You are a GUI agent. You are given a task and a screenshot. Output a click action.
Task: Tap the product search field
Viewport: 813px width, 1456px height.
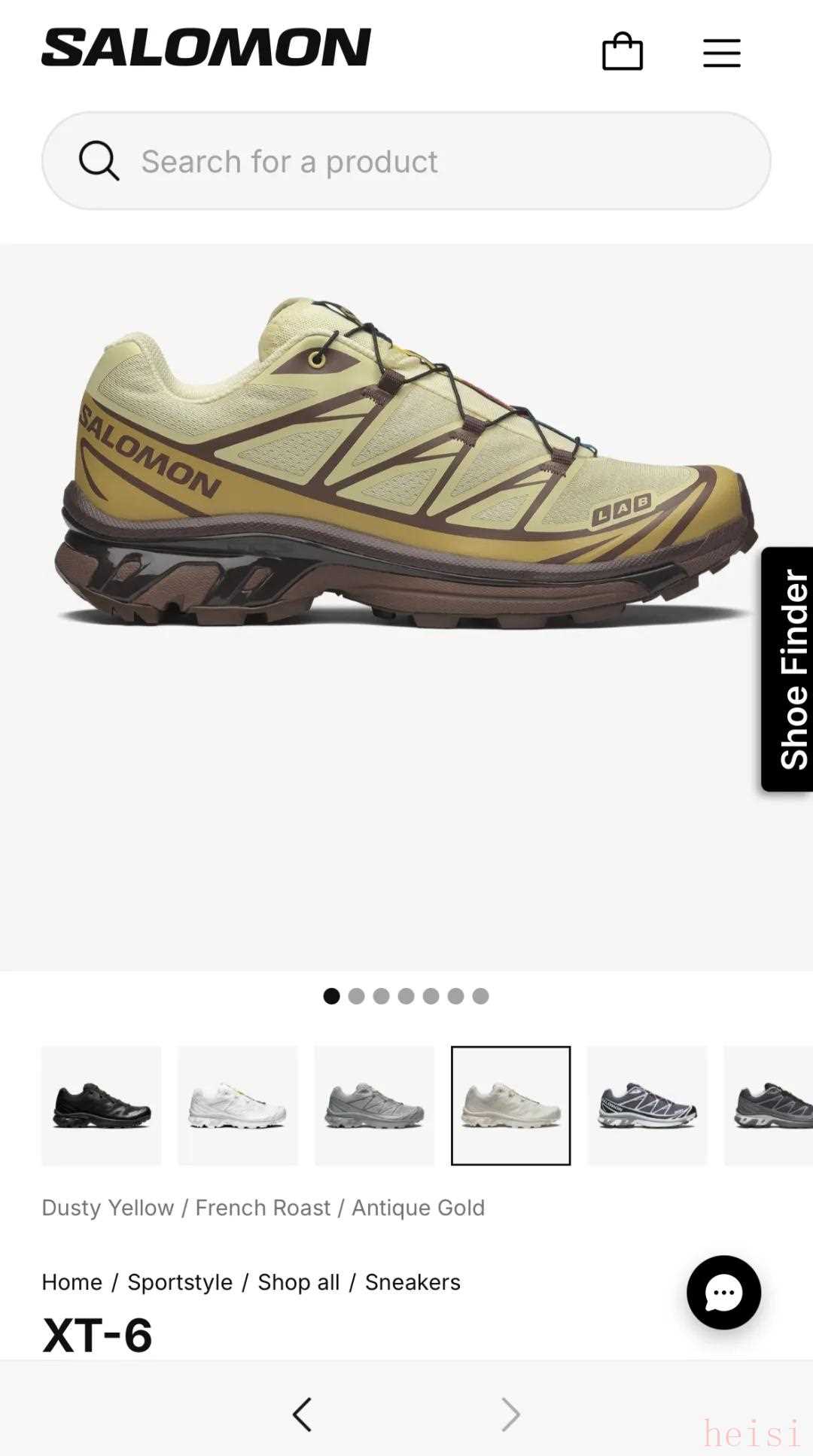pyautogui.click(x=406, y=161)
